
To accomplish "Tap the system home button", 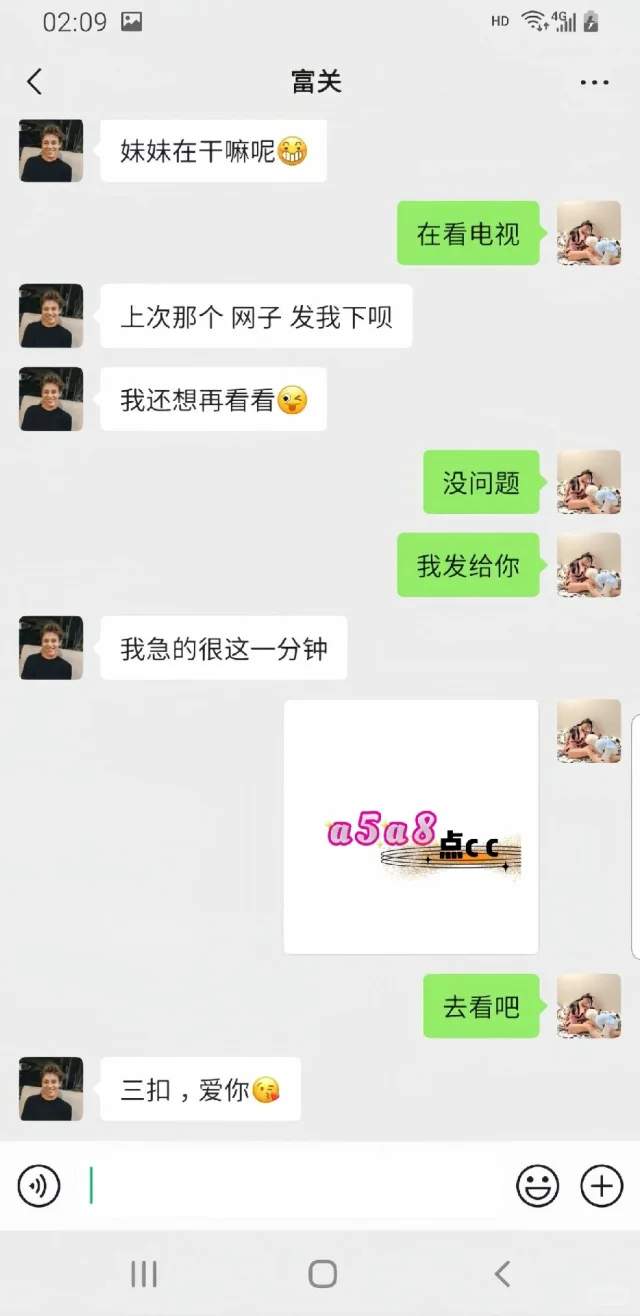I will [322, 1273].
